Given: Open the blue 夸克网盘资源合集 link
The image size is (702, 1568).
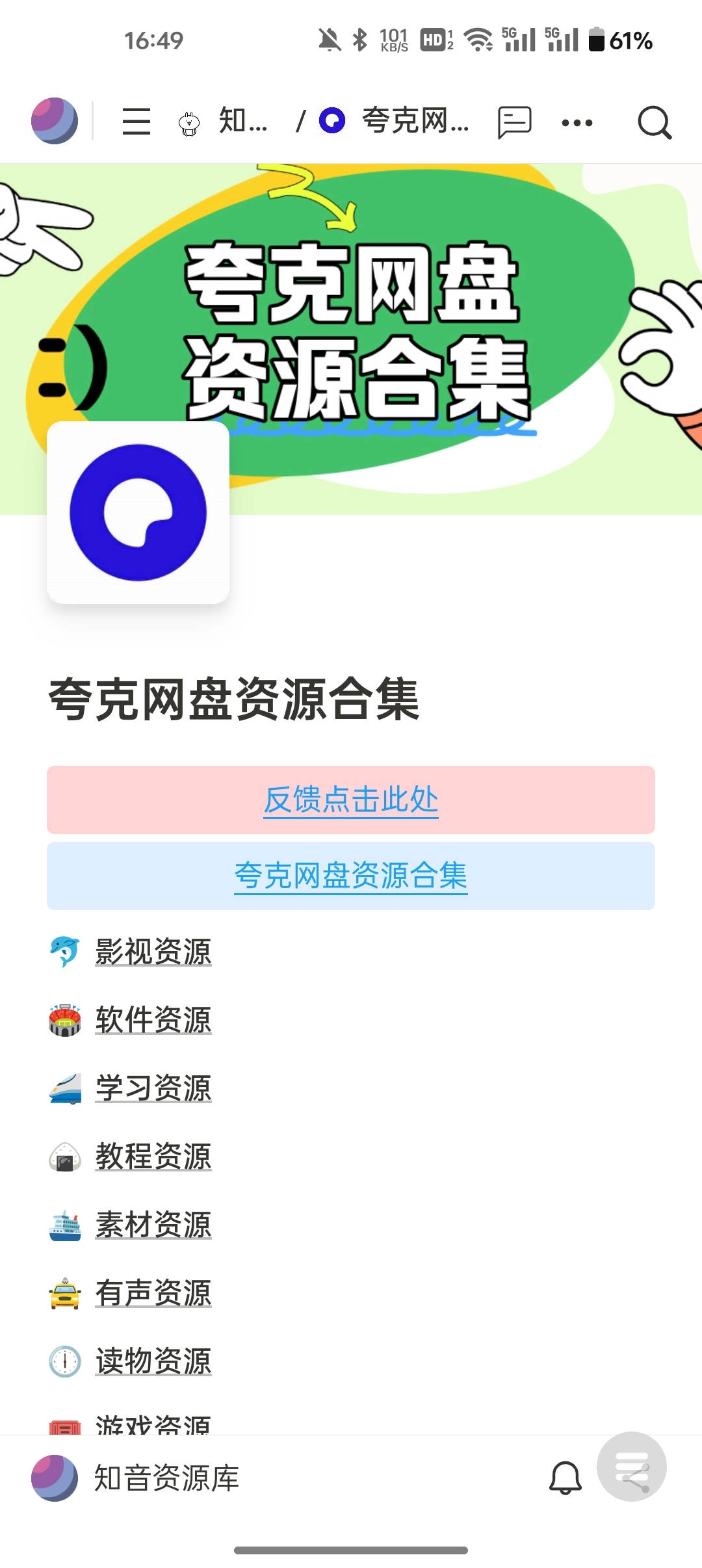Looking at the screenshot, I should click(351, 875).
